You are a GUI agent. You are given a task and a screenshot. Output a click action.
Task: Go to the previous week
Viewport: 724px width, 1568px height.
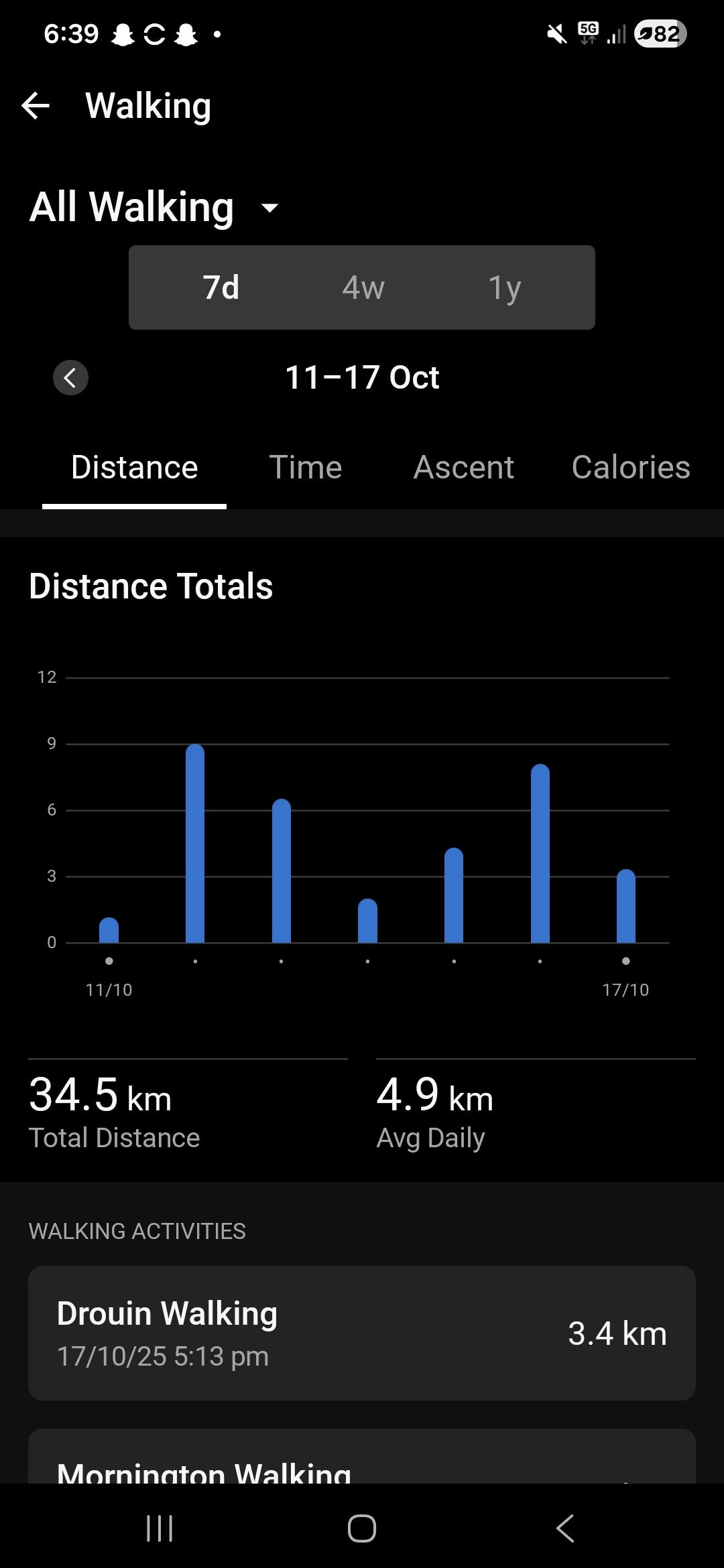[70, 378]
